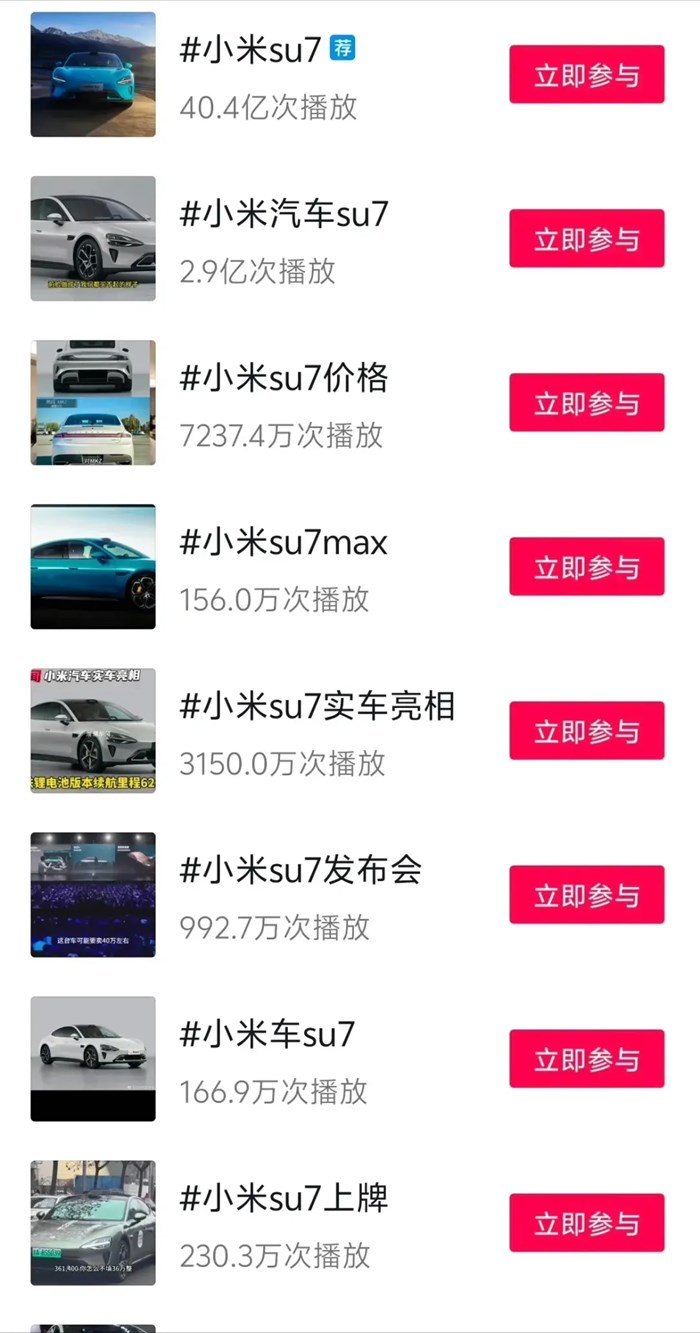Open the #小米su7上牌 hashtag
700x1333 pixels.
284,1198
